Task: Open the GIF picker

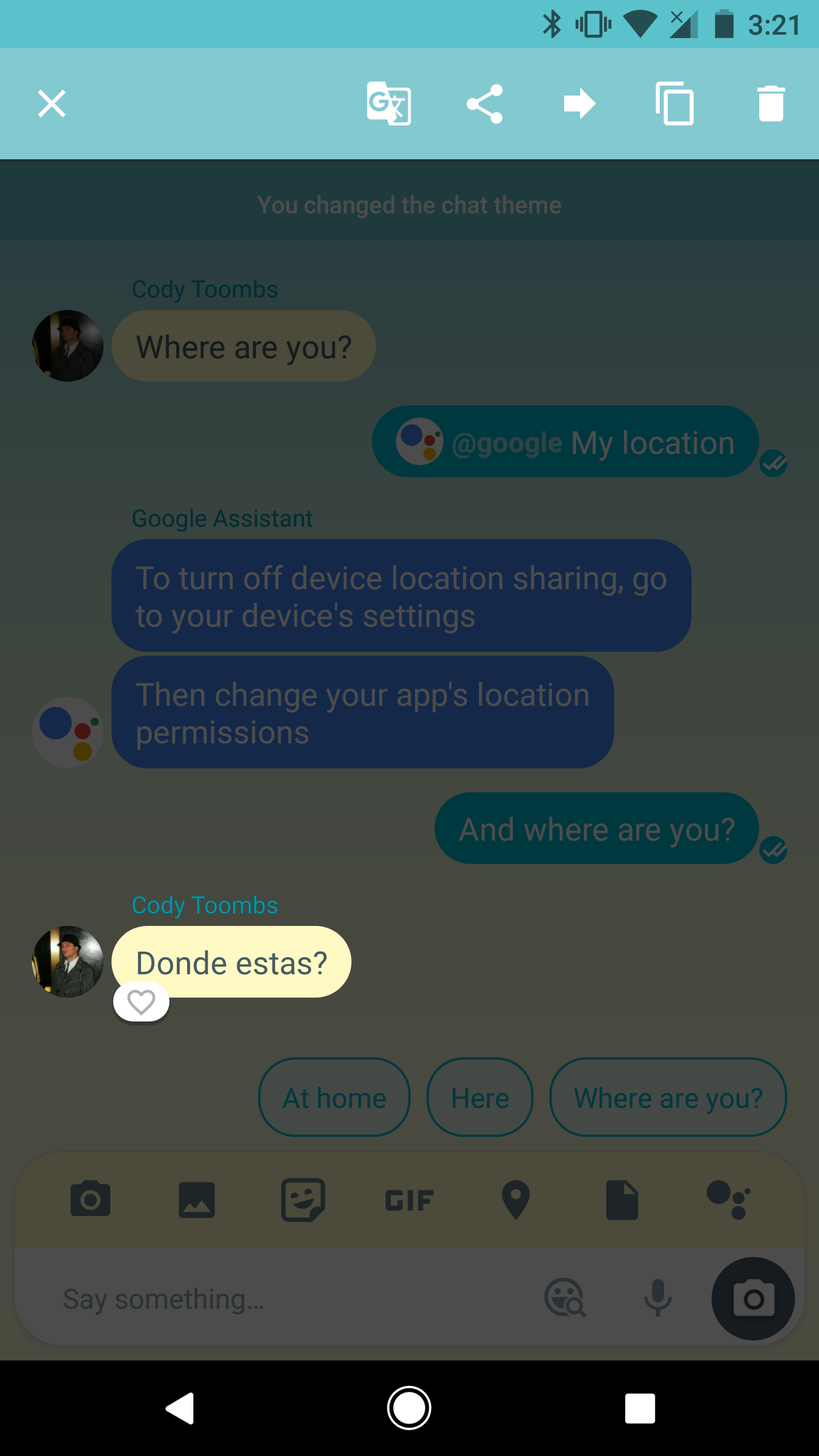Action: 409,1200
